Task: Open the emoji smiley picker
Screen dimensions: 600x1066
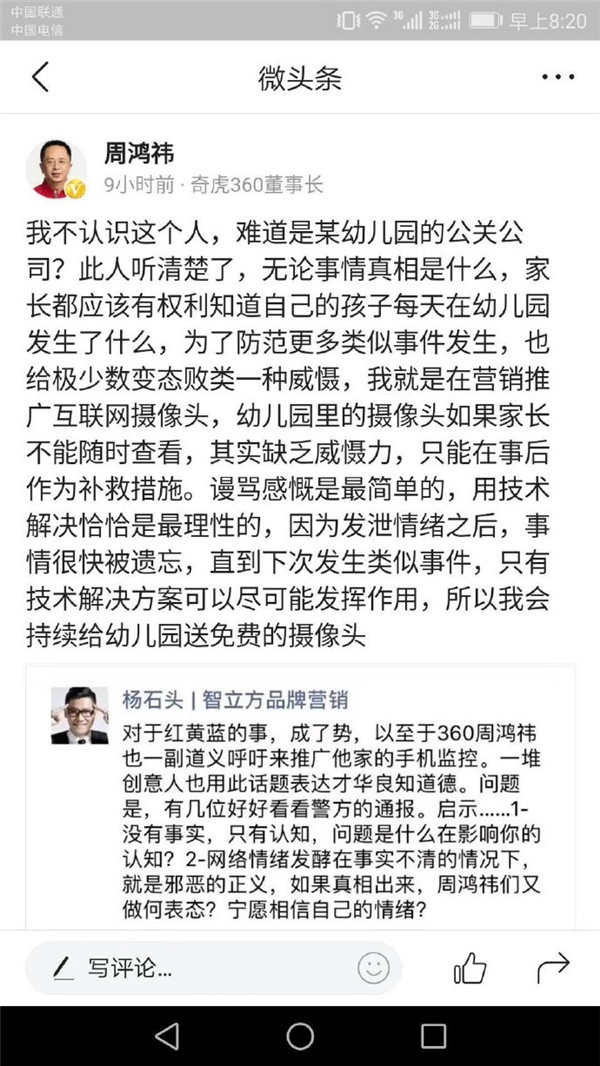Action: coord(373,967)
